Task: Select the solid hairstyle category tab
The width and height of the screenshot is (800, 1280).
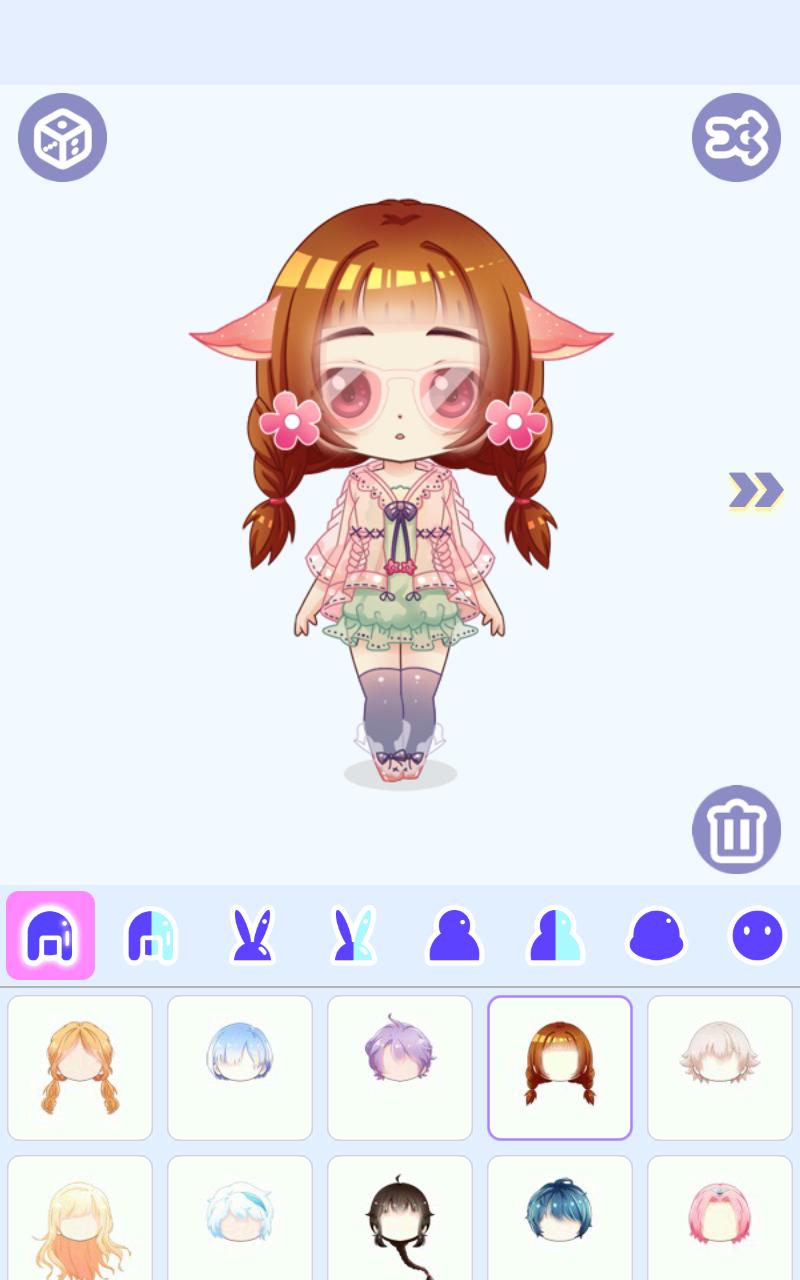Action: (51, 936)
